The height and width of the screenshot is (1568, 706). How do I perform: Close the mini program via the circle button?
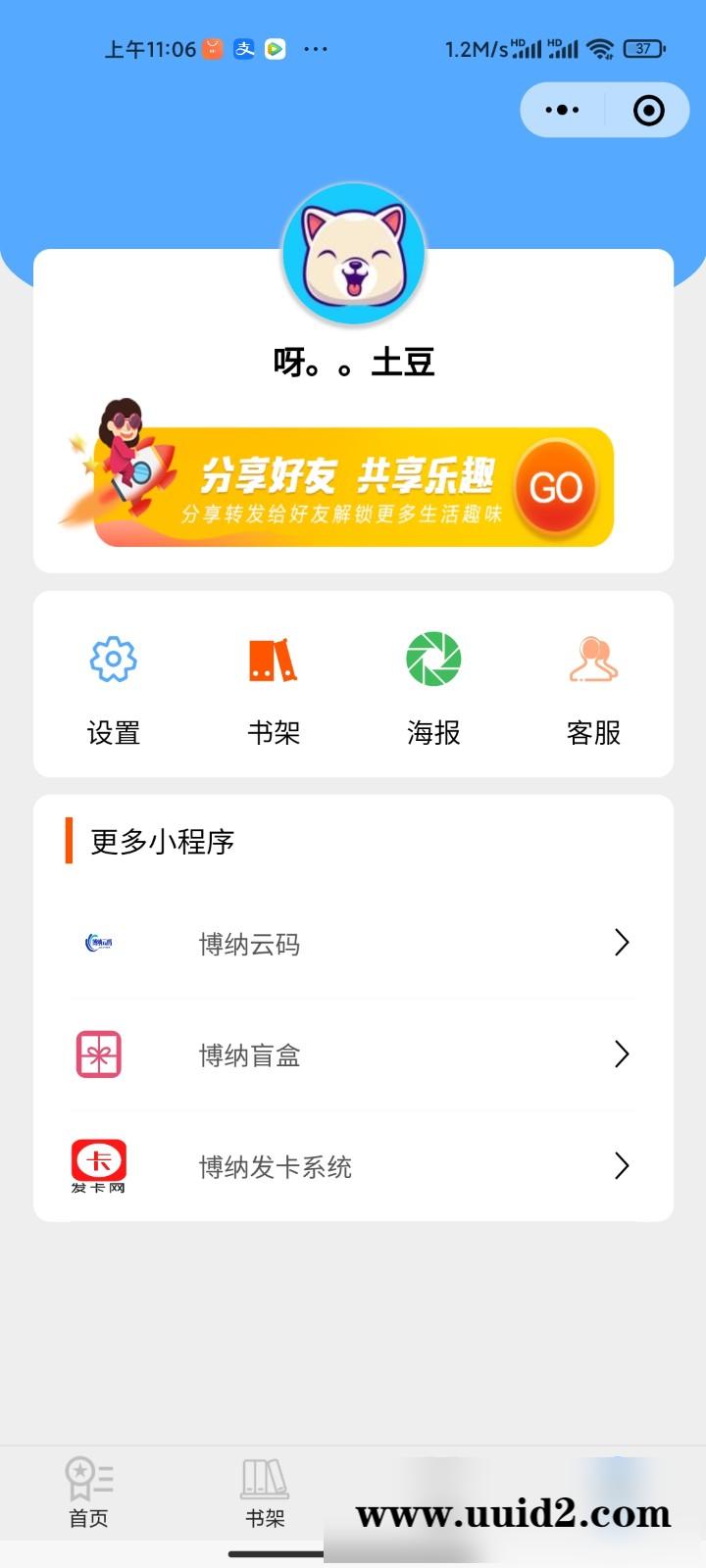647,110
